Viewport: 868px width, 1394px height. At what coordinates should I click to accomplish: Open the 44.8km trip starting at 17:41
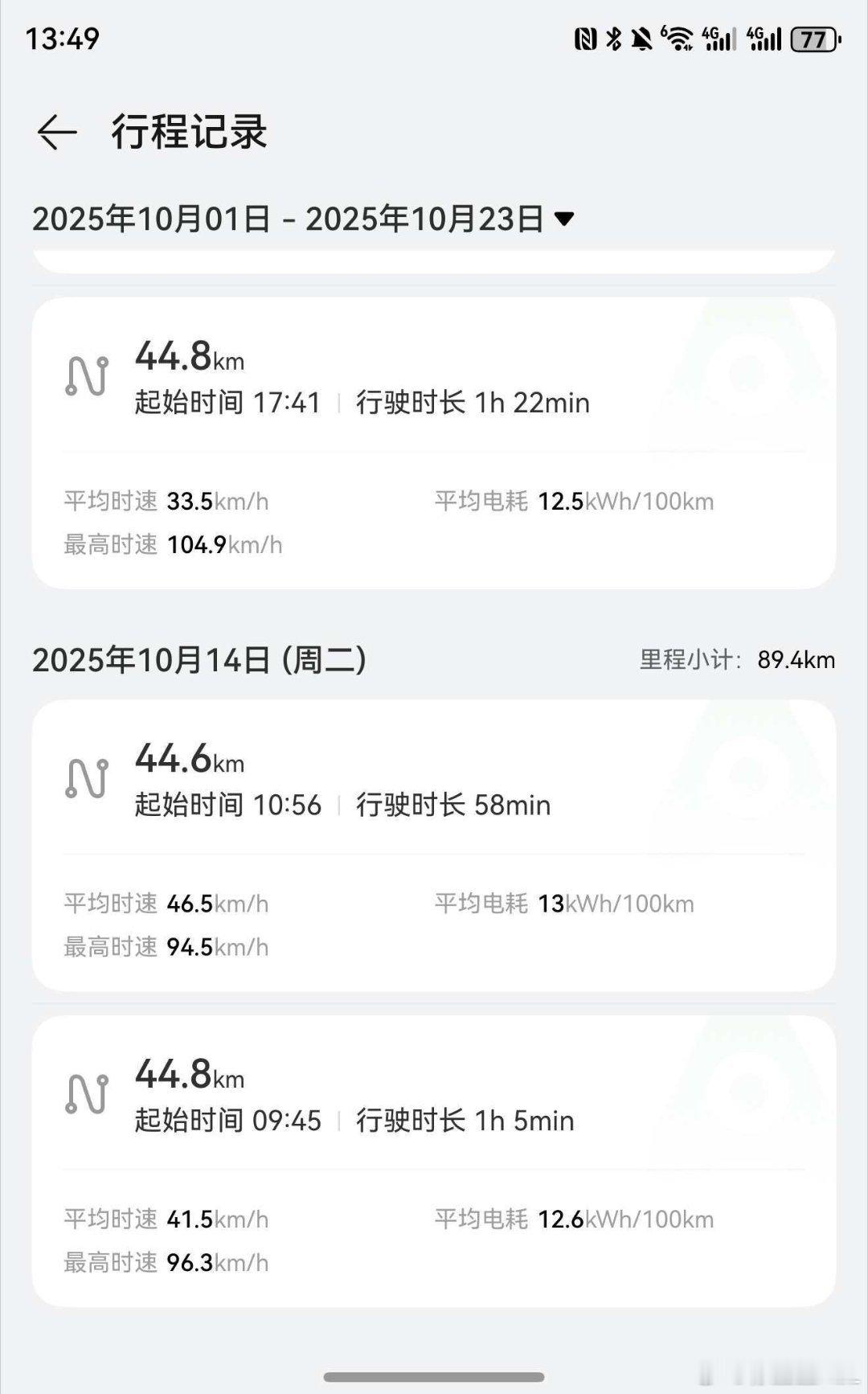point(434,443)
